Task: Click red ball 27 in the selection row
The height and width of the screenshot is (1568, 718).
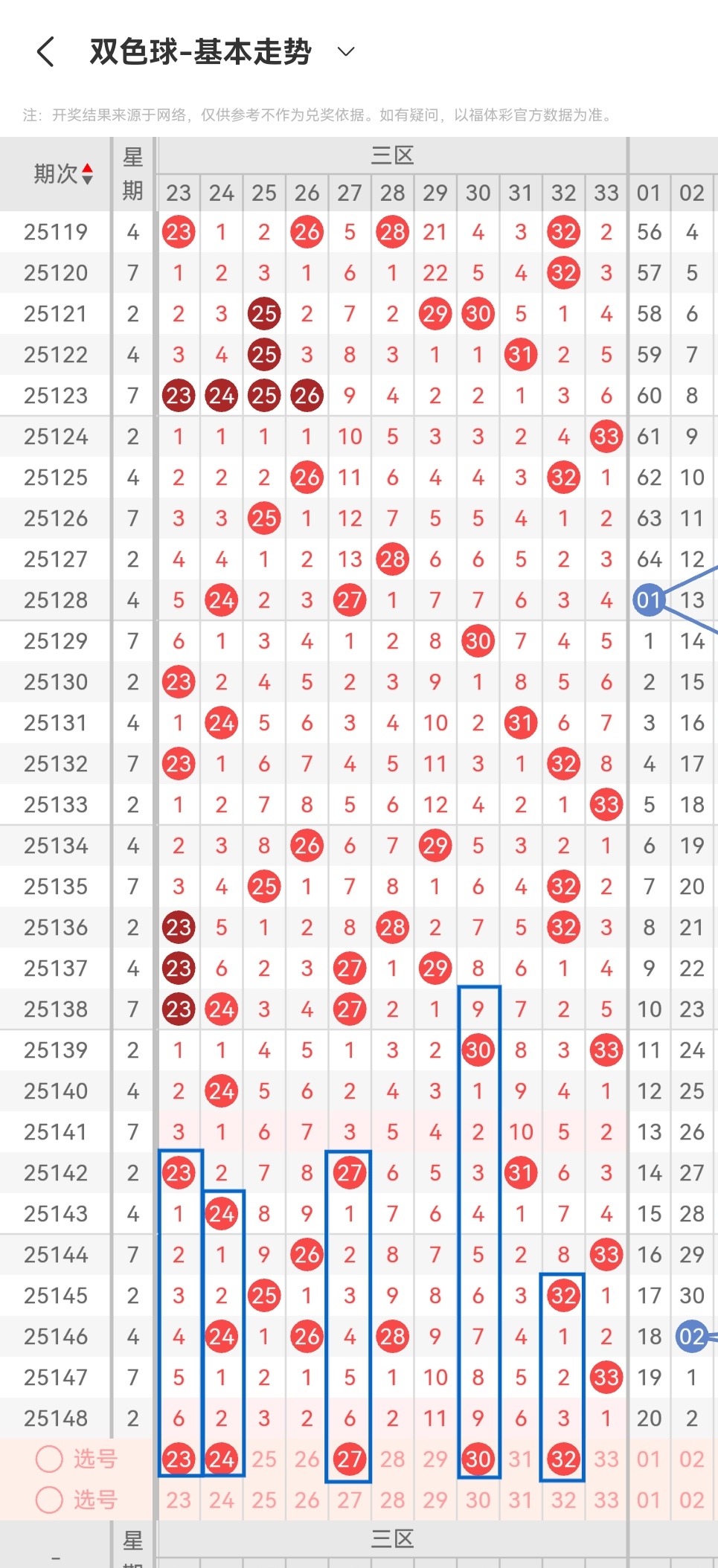Action: 349,1459
